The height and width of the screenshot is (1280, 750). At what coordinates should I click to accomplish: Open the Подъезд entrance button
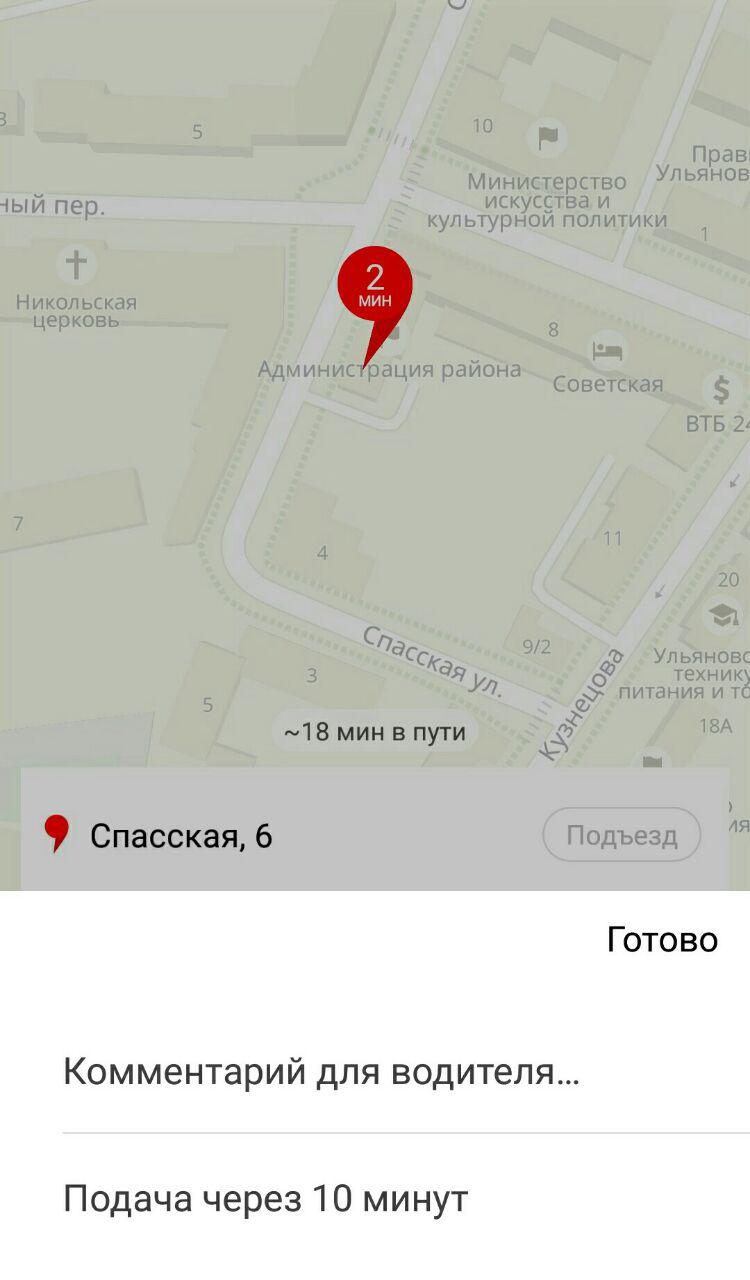[x=622, y=835]
